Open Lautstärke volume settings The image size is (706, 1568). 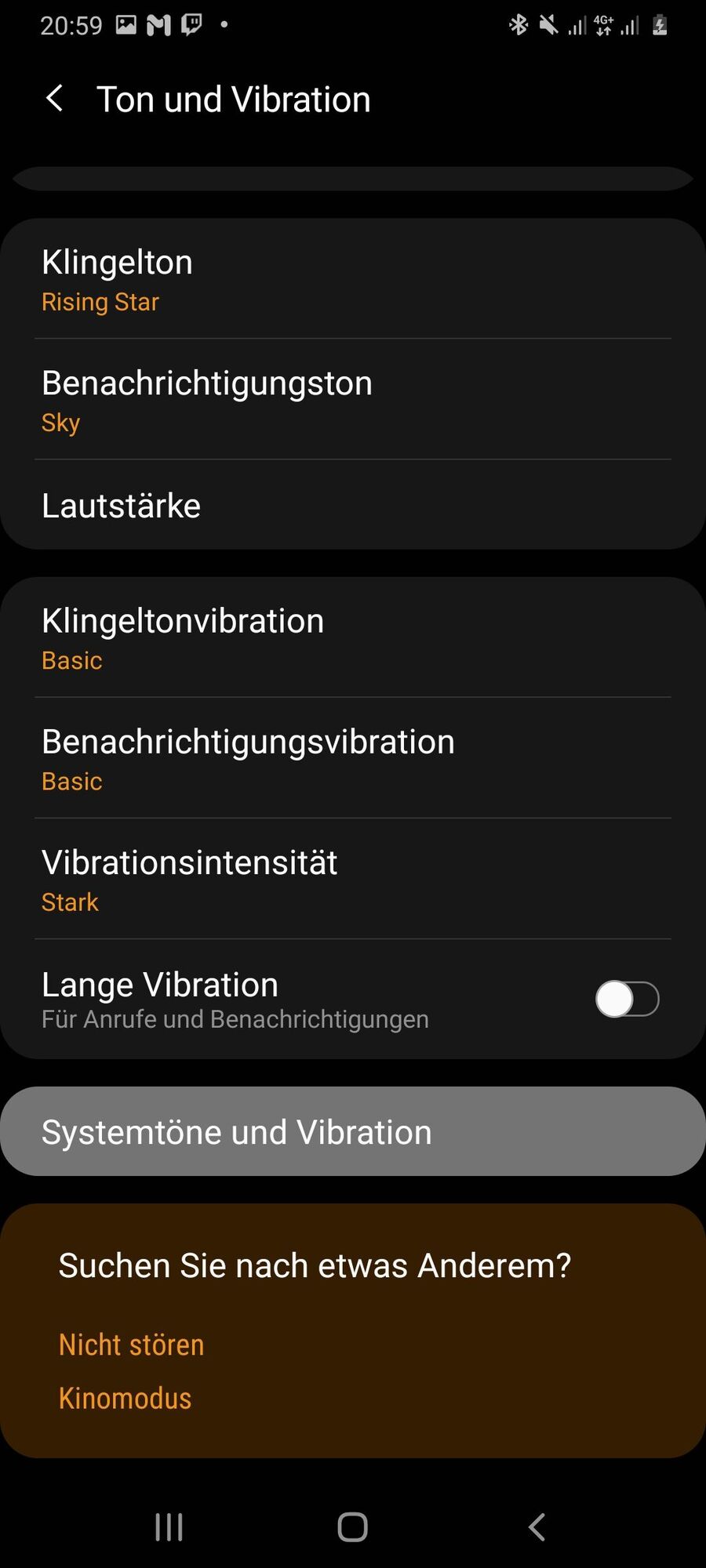pyautogui.click(x=353, y=506)
